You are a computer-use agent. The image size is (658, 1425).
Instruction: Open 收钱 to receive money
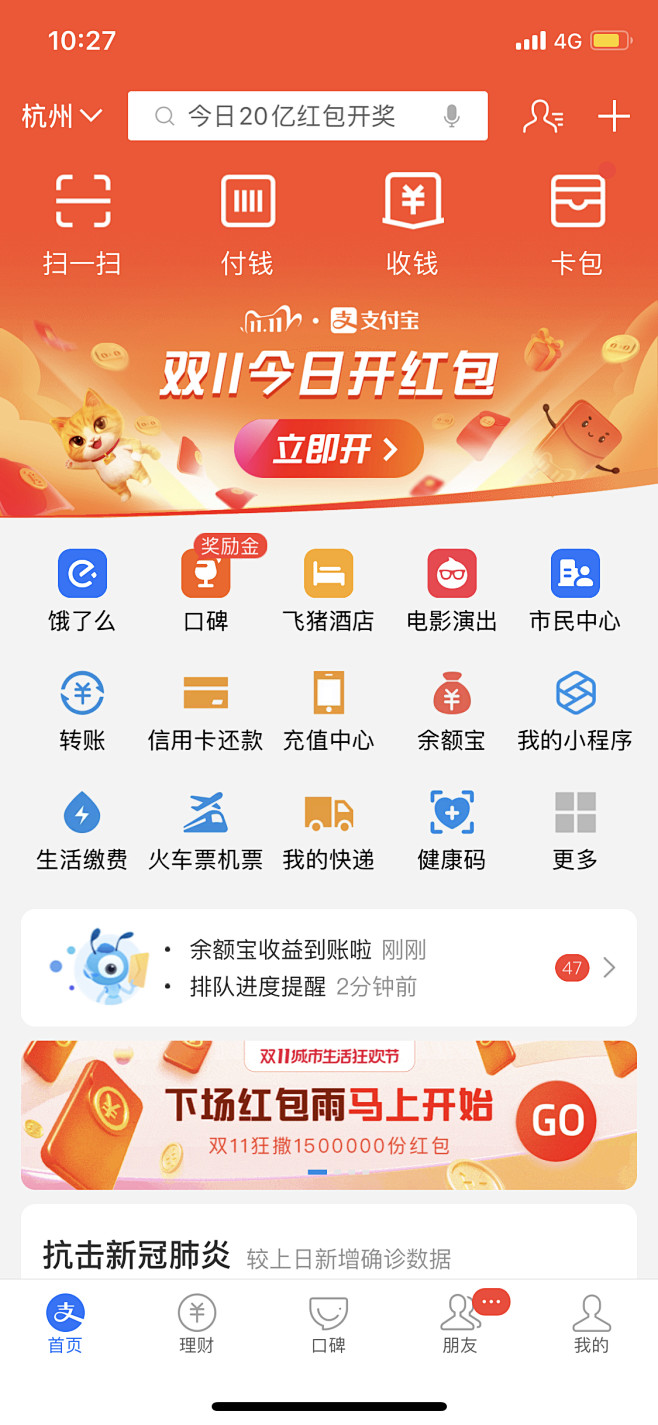[x=412, y=224]
